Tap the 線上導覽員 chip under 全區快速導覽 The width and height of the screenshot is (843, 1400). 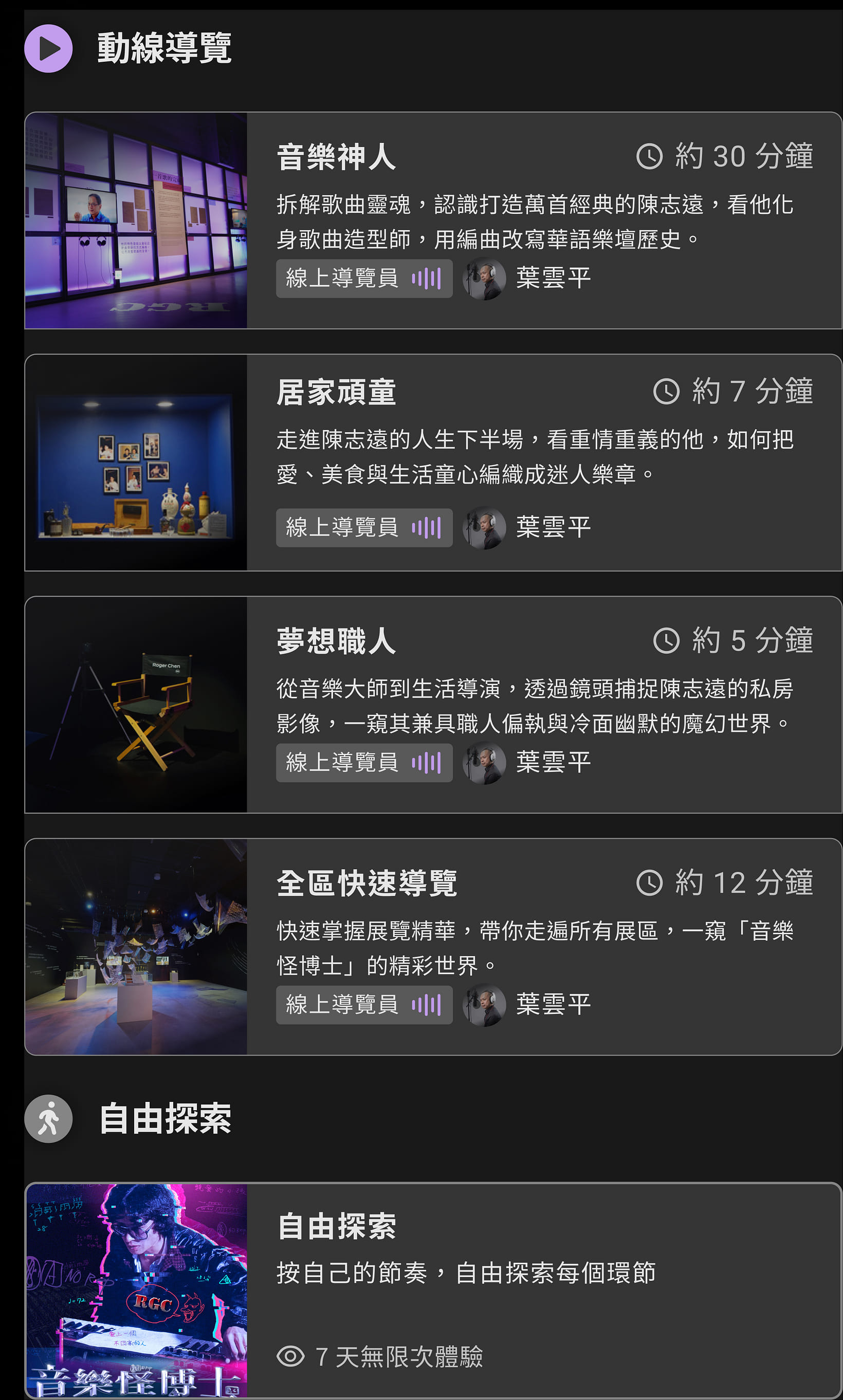(364, 1005)
